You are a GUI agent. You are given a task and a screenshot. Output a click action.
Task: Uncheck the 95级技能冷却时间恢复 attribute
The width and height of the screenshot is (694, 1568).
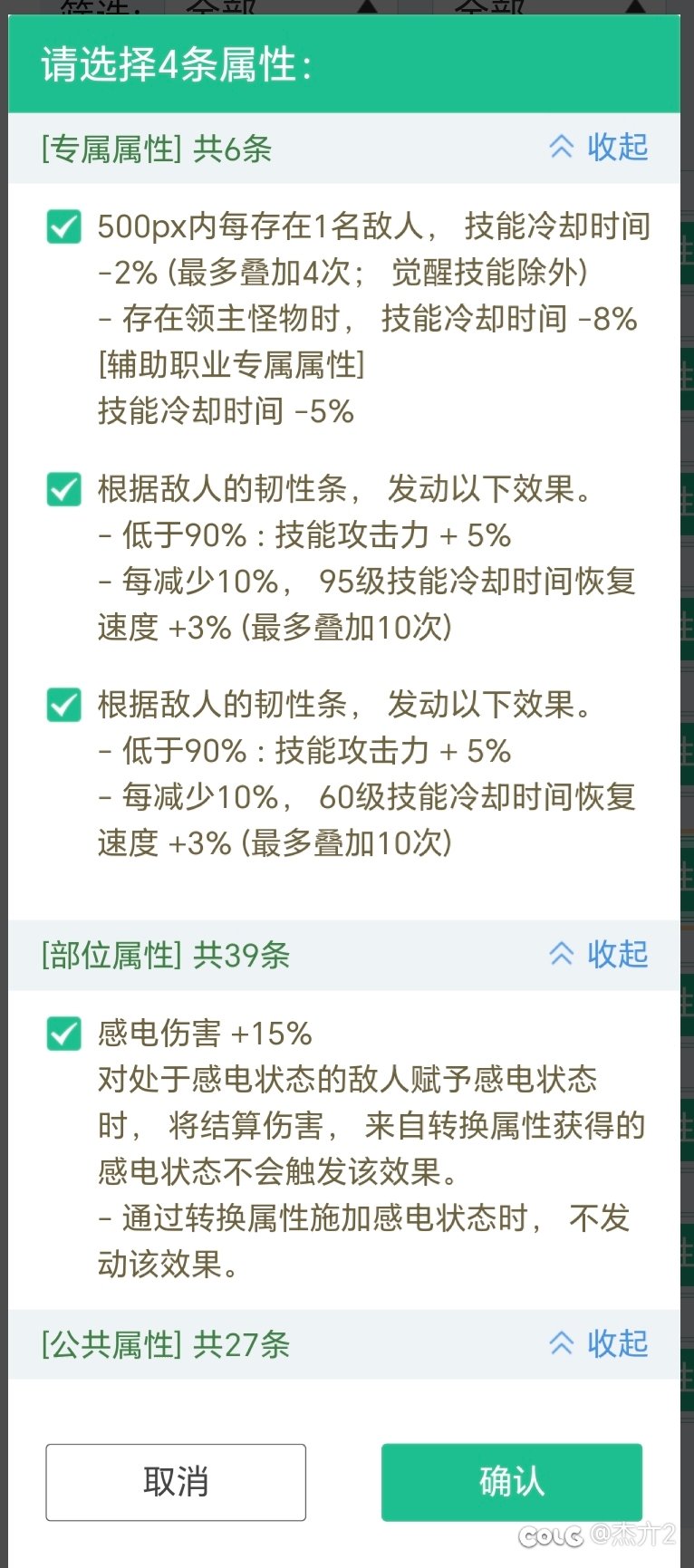[x=63, y=489]
